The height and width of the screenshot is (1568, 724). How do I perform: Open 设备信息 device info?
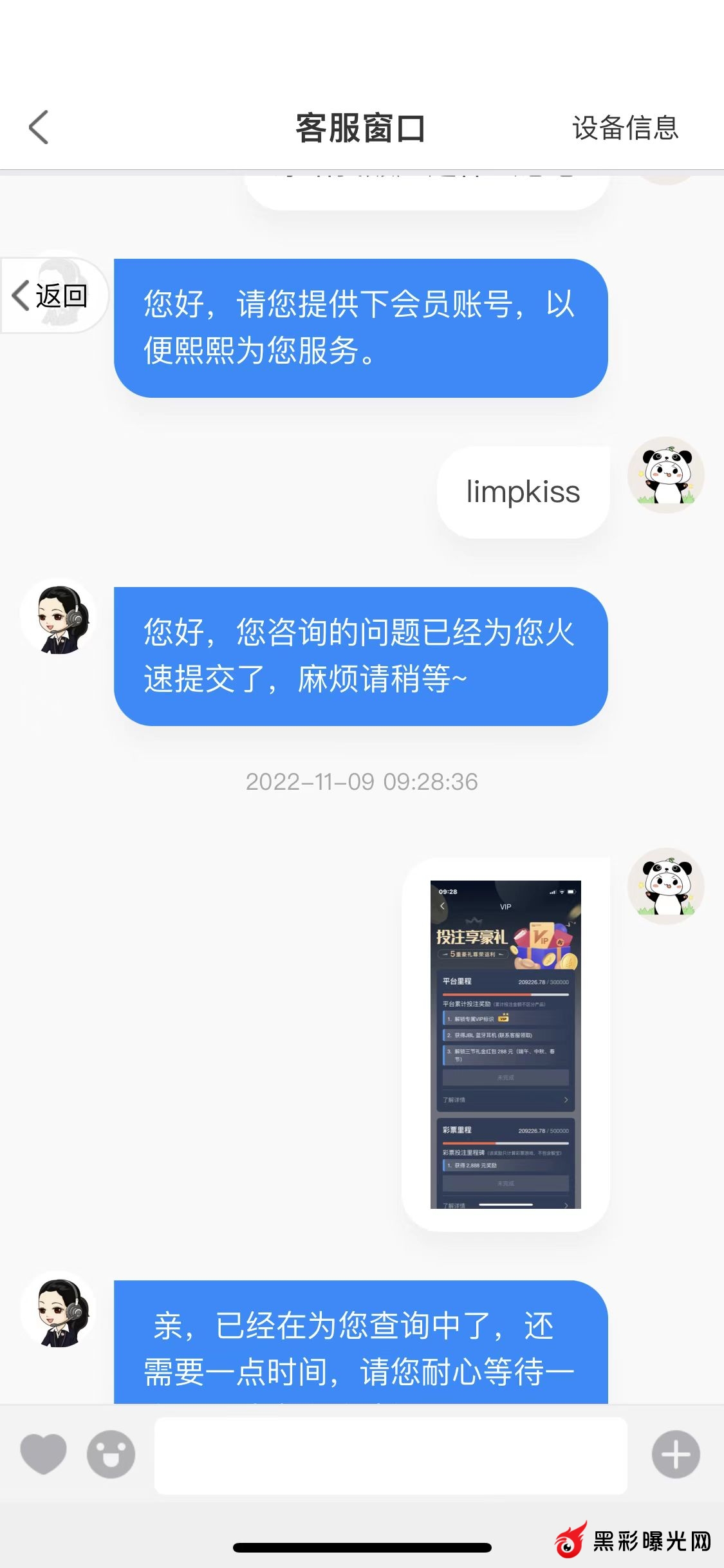[x=625, y=127]
